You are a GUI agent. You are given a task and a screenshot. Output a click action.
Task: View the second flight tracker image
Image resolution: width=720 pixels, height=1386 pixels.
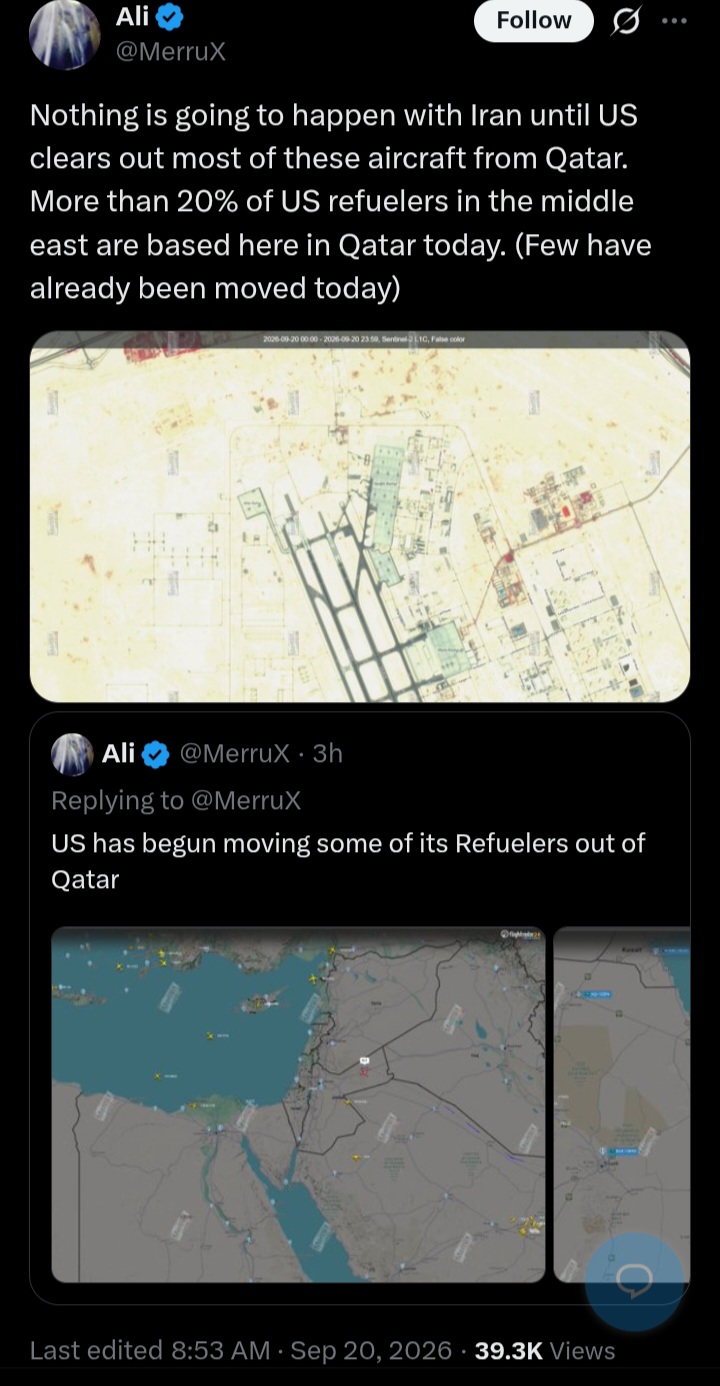click(x=621, y=1104)
